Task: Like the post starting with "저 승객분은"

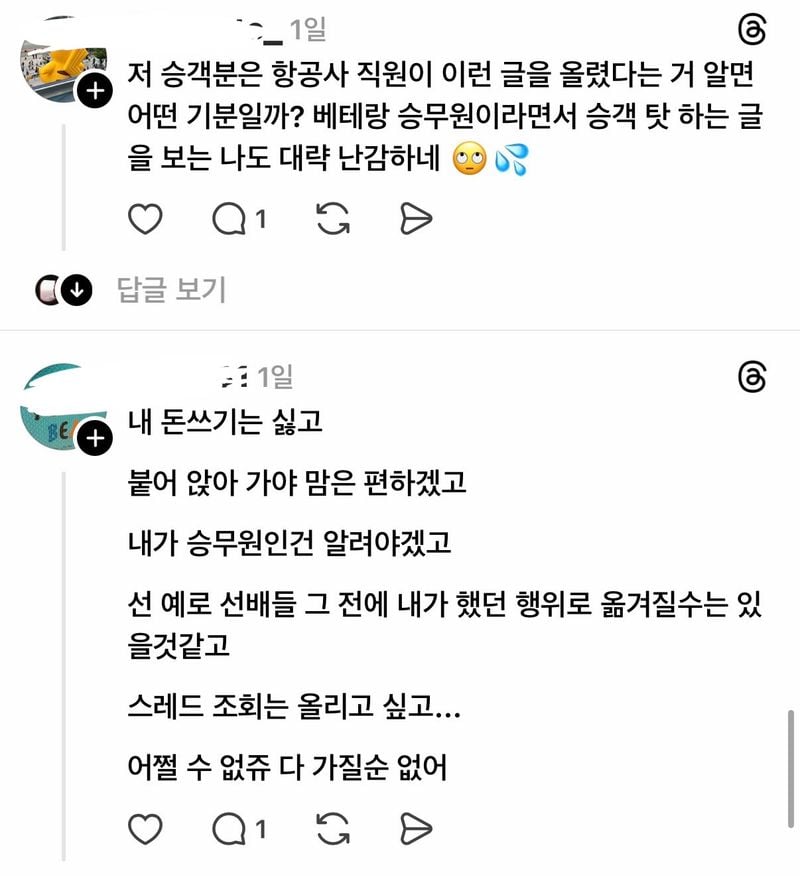Action: 146,219
